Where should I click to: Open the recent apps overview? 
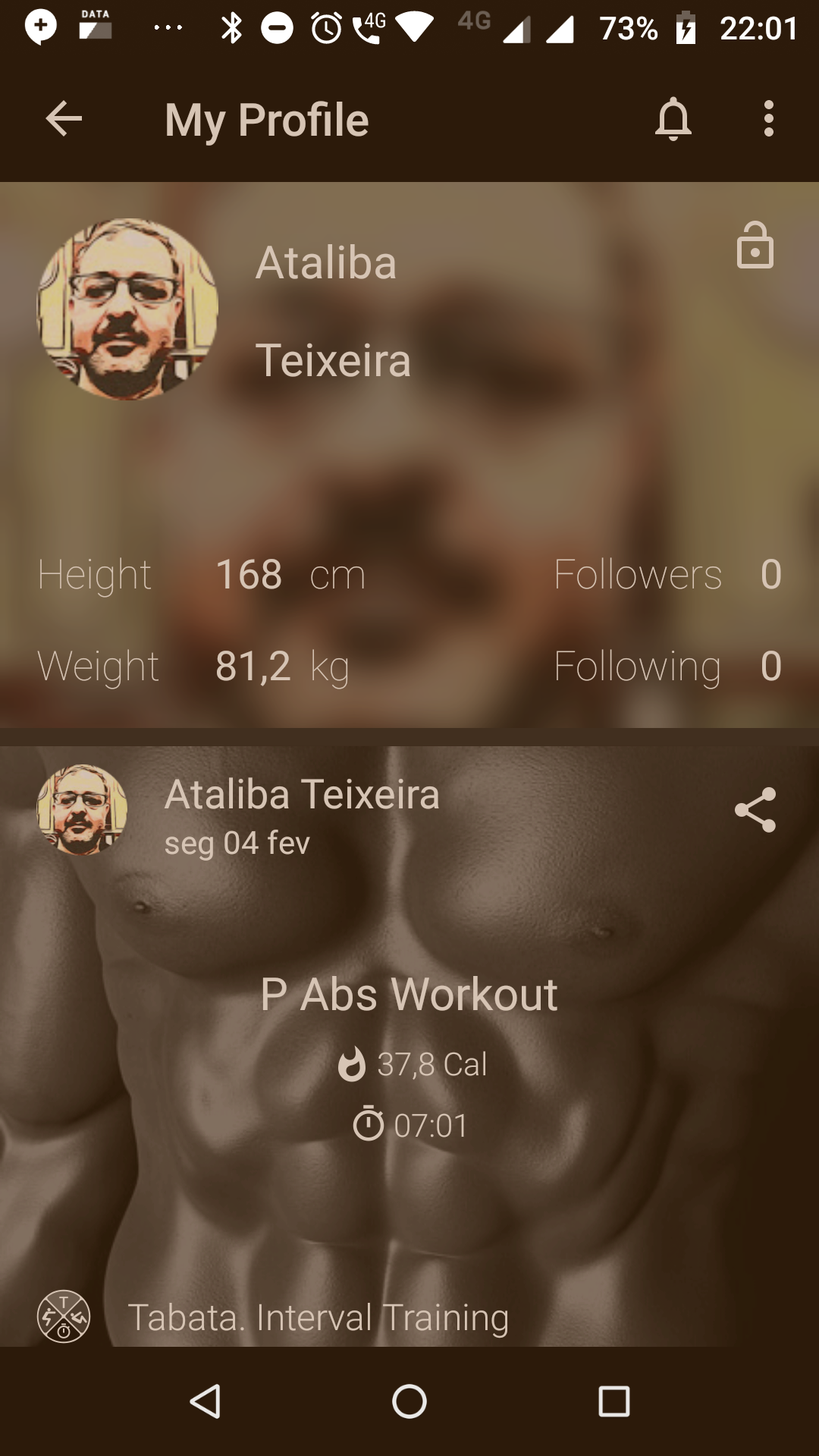(614, 1401)
